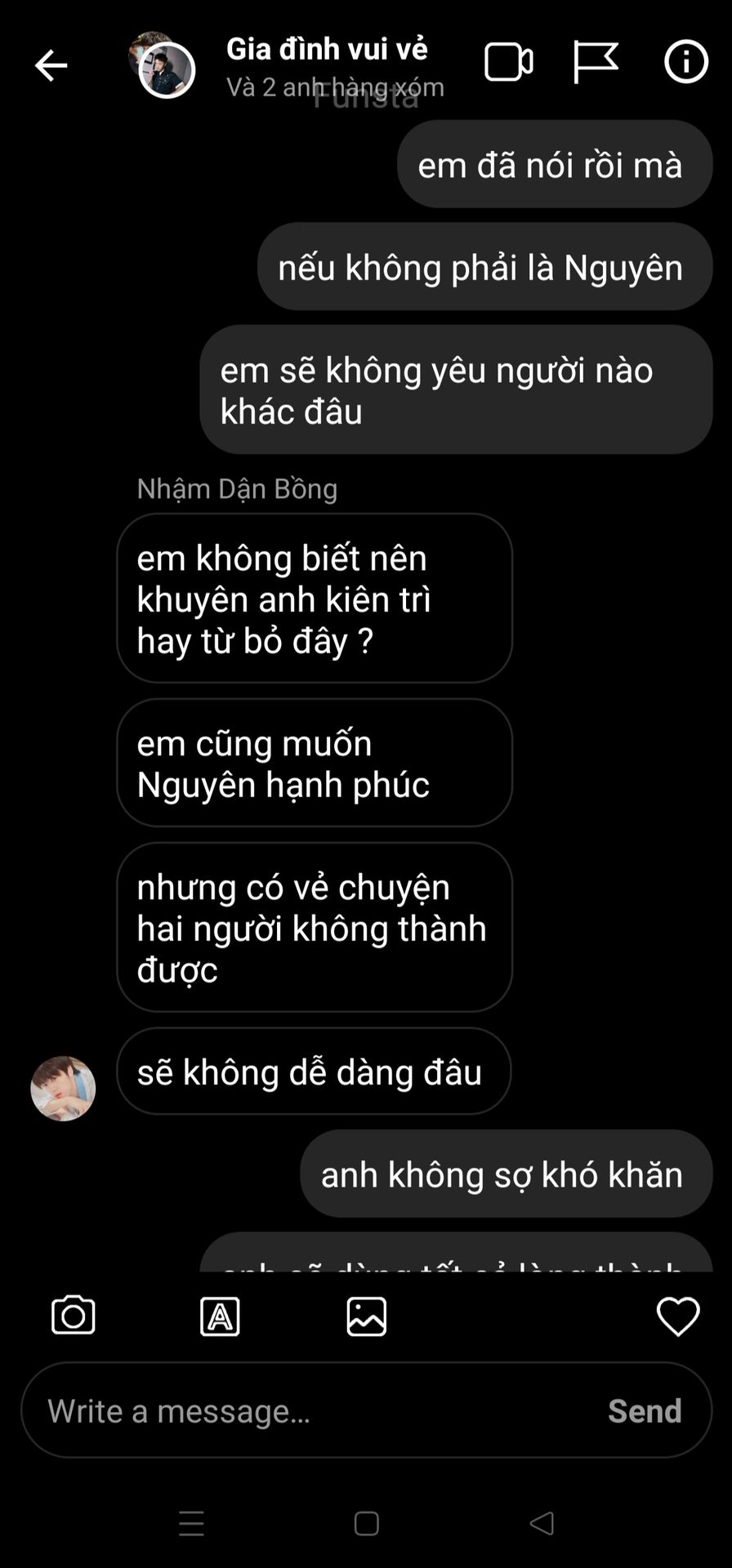The image size is (732, 1568).
Task: Tap the Send button
Action: (645, 1411)
